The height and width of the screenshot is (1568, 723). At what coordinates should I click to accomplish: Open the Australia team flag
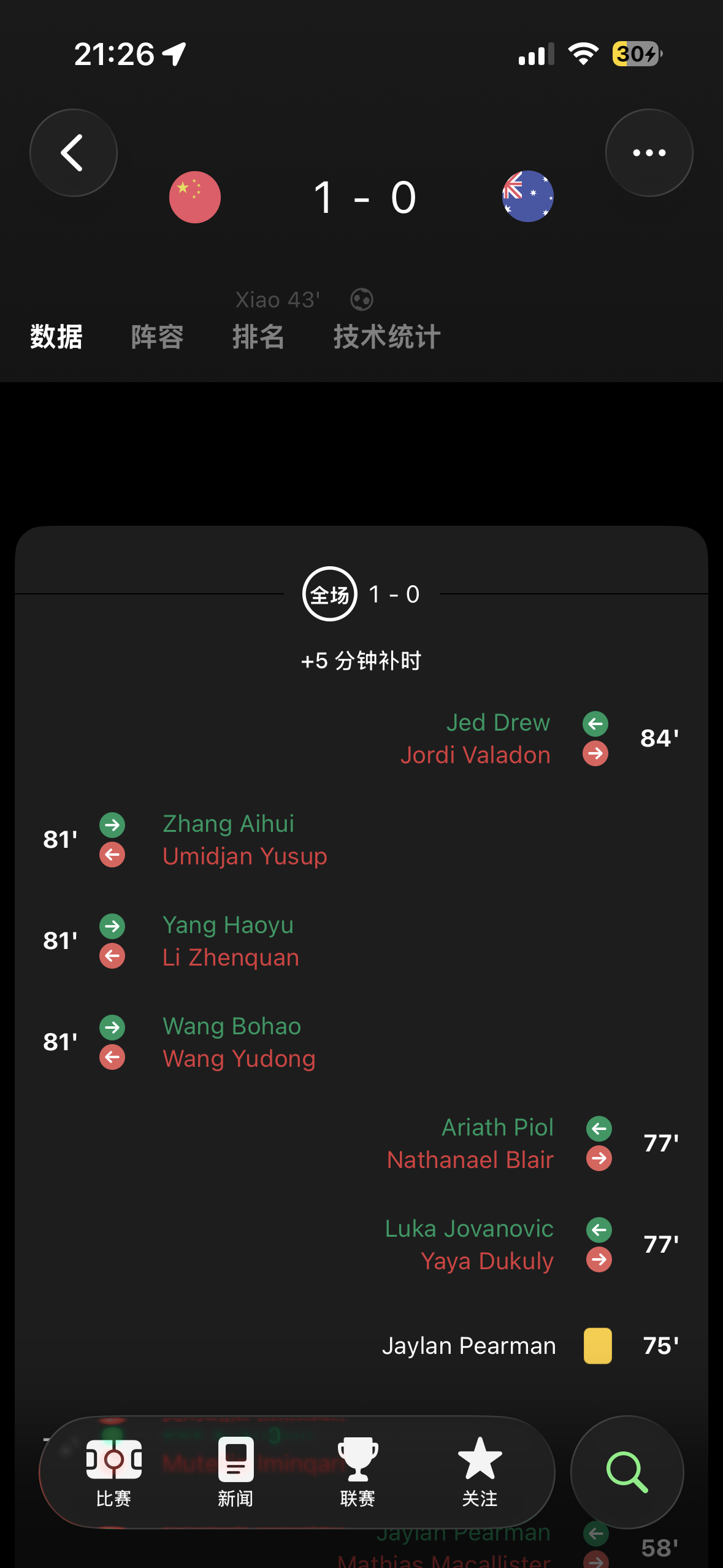click(x=528, y=196)
